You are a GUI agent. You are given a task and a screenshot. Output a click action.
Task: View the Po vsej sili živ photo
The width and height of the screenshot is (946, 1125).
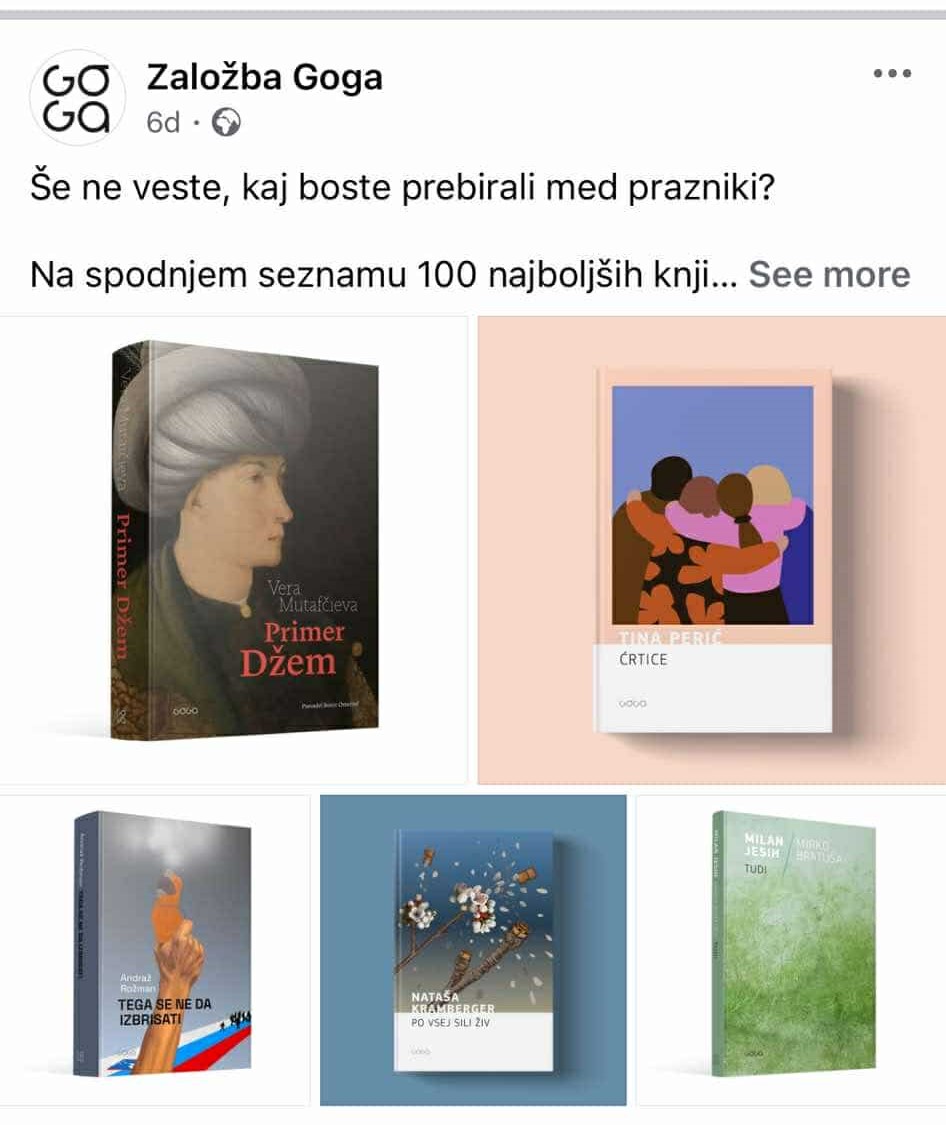pos(473,950)
